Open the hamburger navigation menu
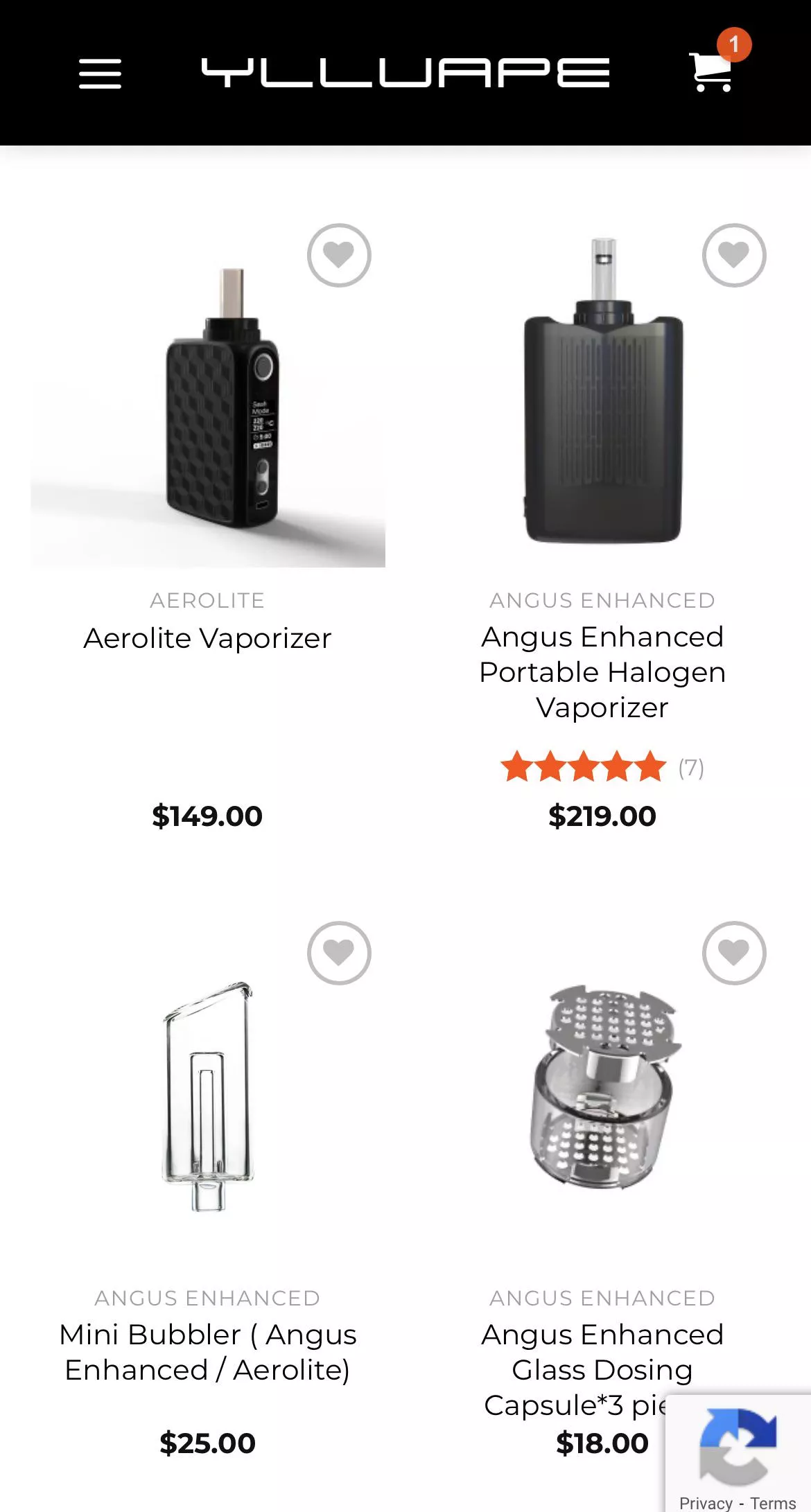 pyautogui.click(x=100, y=73)
